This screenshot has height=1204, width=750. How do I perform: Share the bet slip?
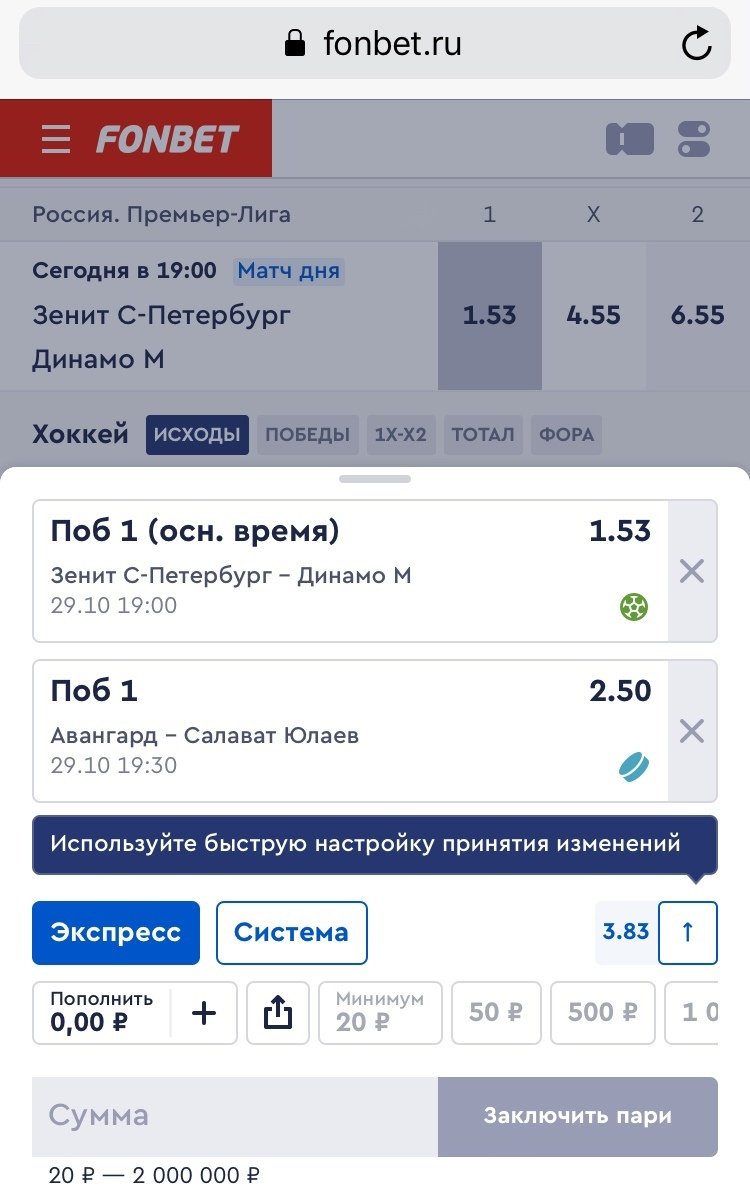tap(278, 1013)
